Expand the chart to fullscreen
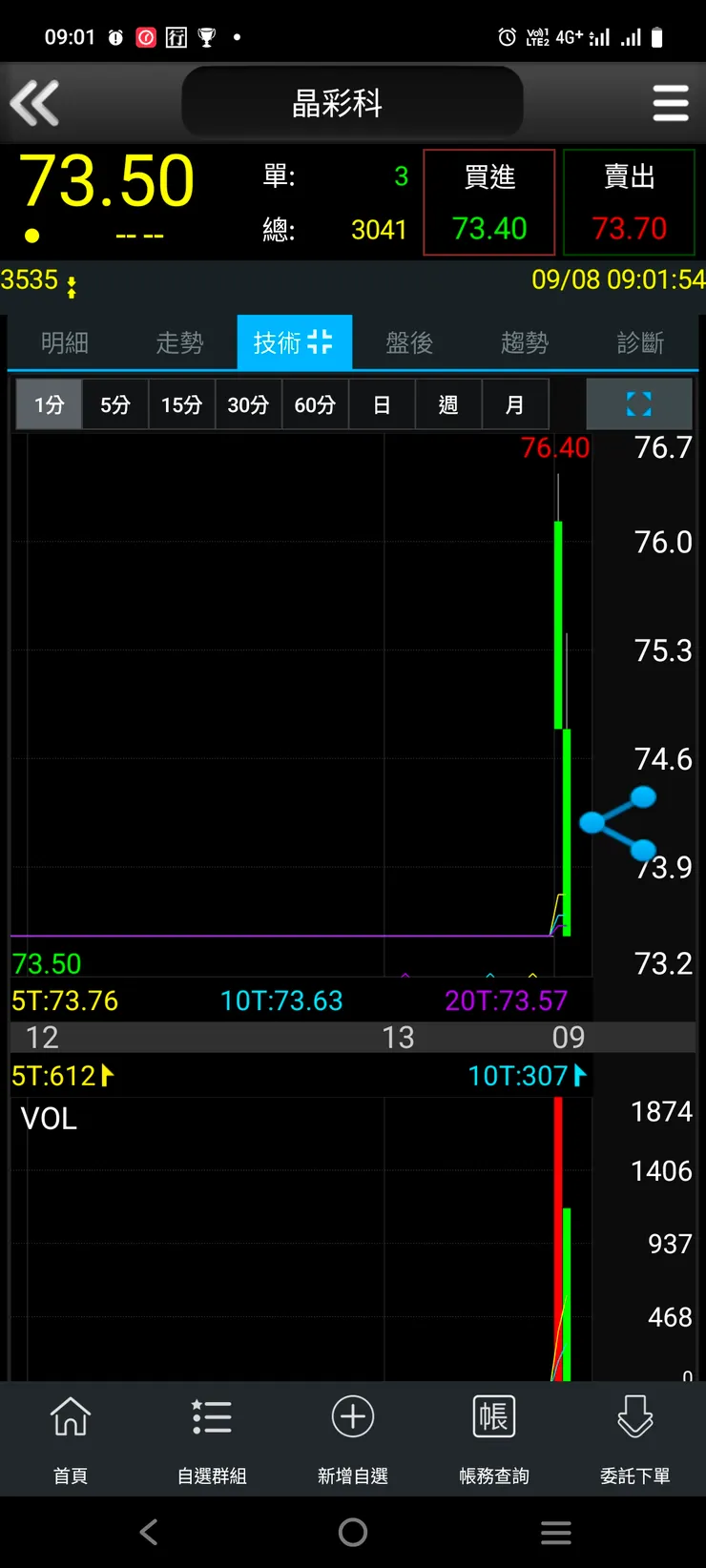This screenshot has height=1568, width=706. (638, 404)
